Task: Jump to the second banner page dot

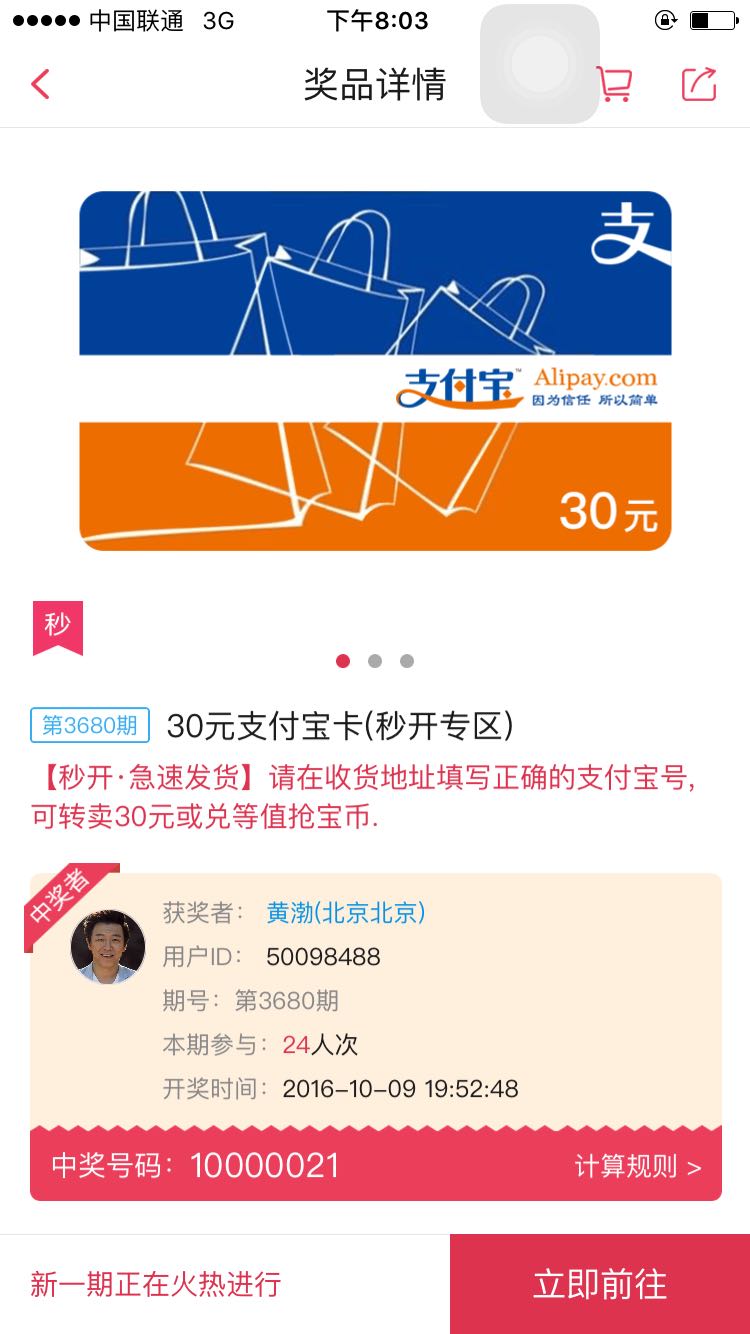Action: [x=375, y=661]
